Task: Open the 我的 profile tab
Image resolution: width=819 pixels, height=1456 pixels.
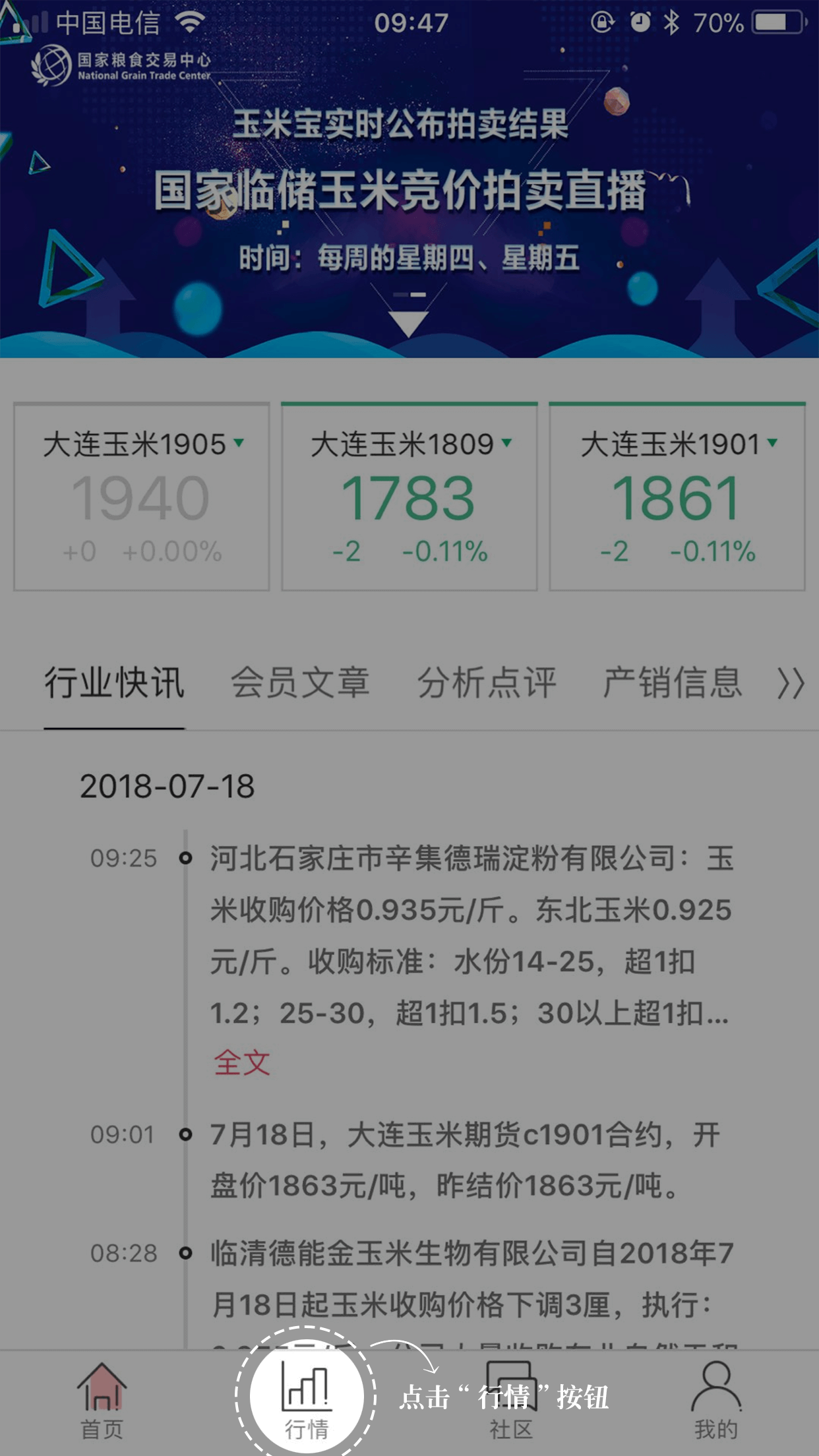Action: [715, 1399]
